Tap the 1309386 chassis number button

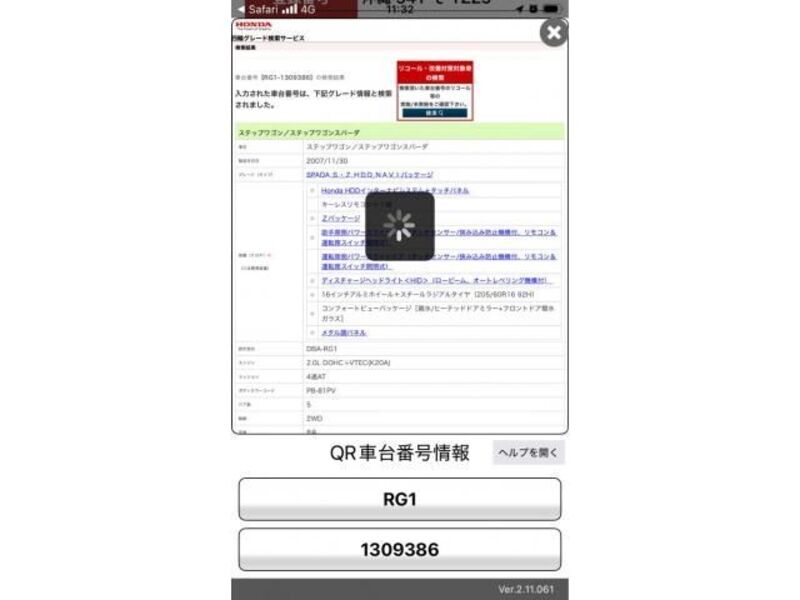(x=399, y=549)
